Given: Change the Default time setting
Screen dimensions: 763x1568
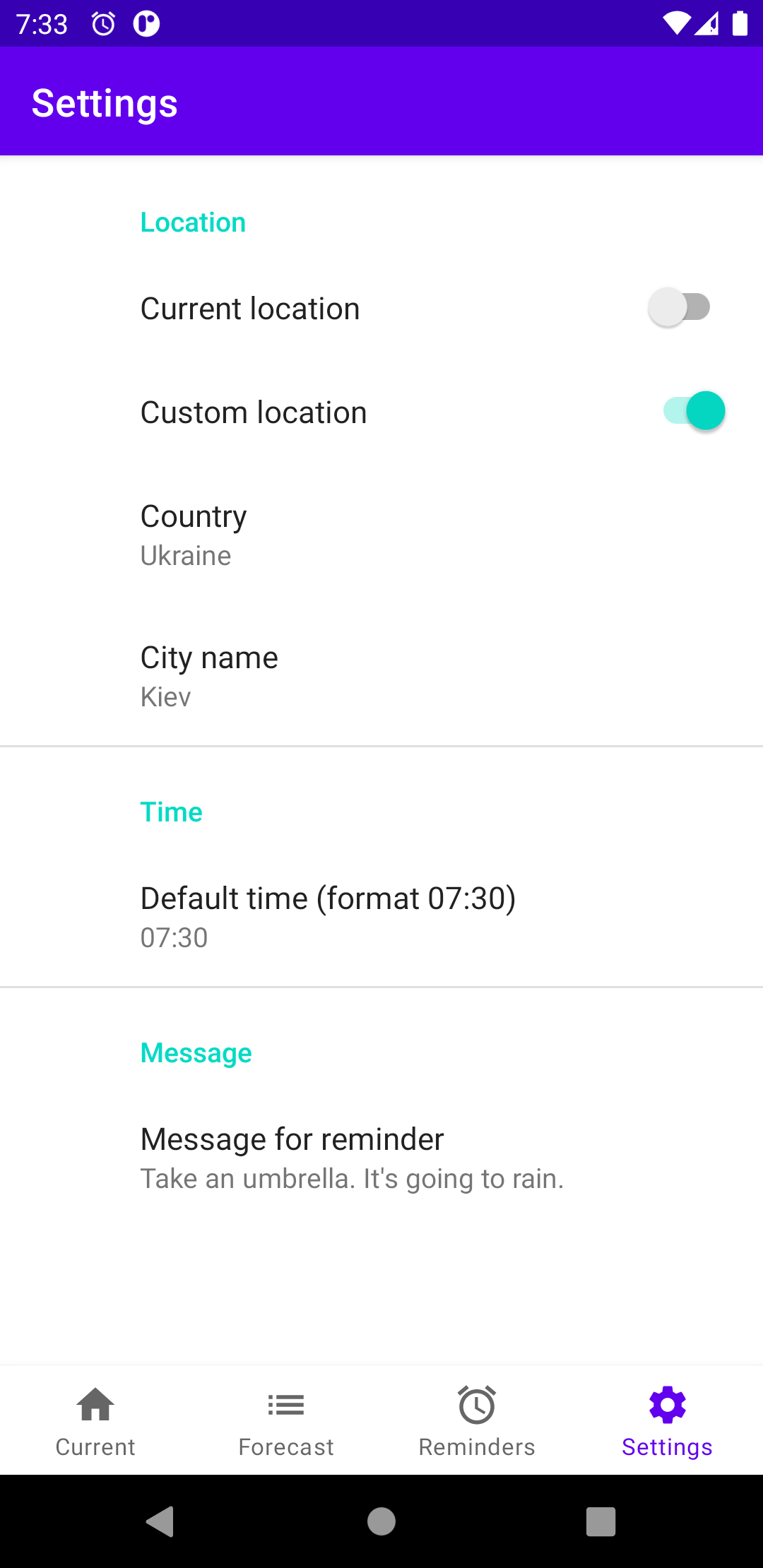Looking at the screenshot, I should [x=381, y=916].
